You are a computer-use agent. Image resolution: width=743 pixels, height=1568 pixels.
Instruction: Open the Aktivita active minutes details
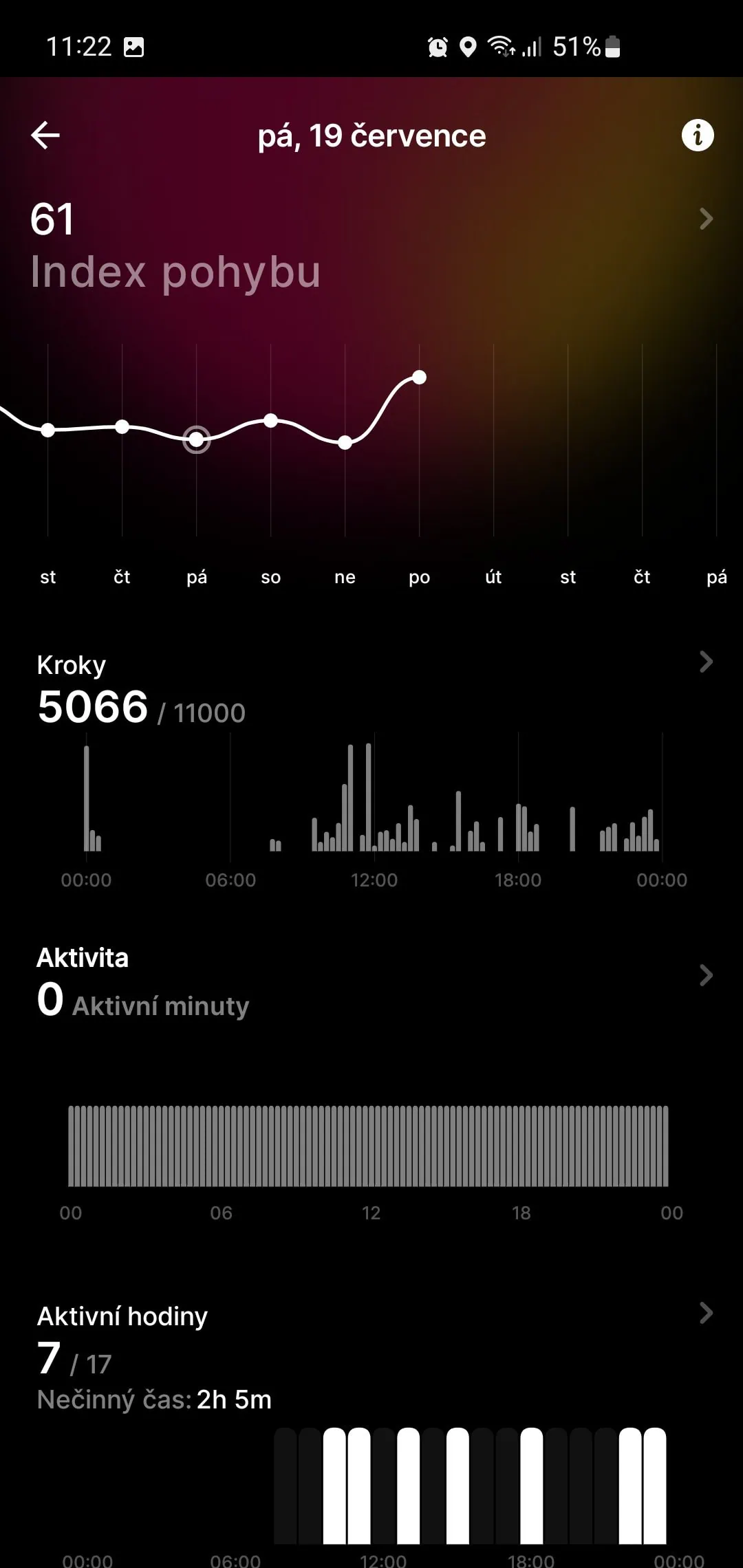706,975
